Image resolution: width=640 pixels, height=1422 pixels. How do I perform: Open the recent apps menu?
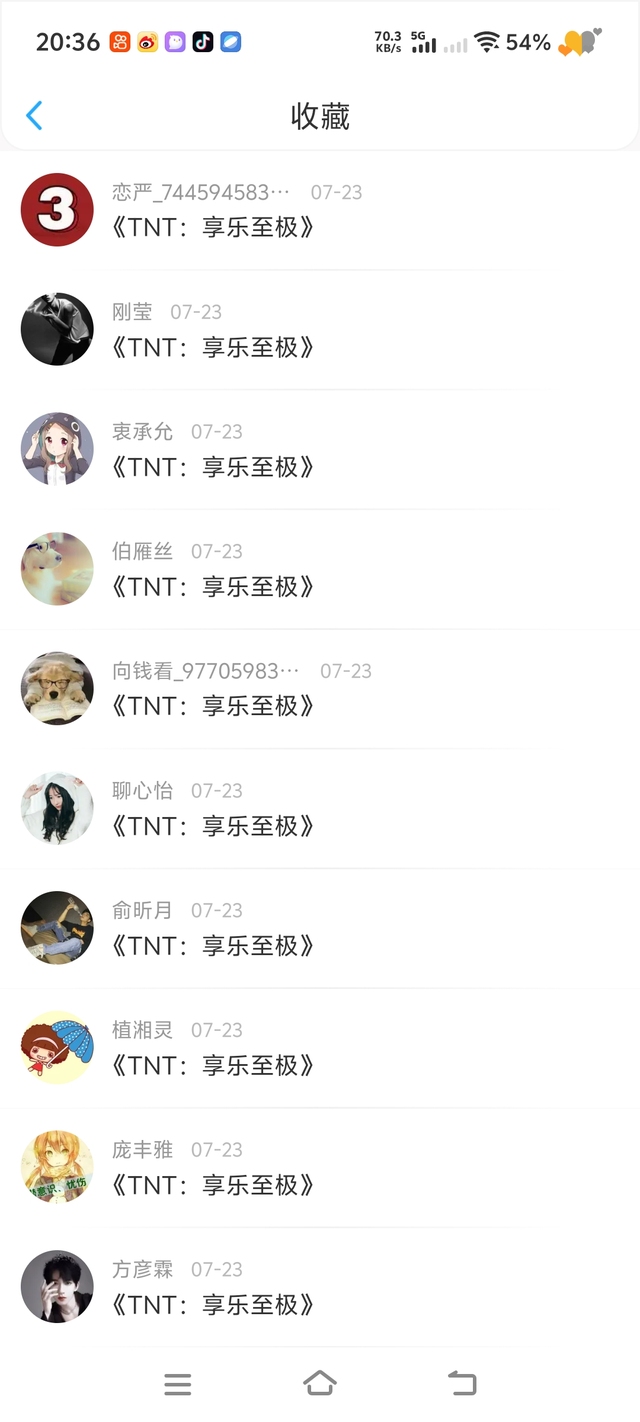point(177,1384)
